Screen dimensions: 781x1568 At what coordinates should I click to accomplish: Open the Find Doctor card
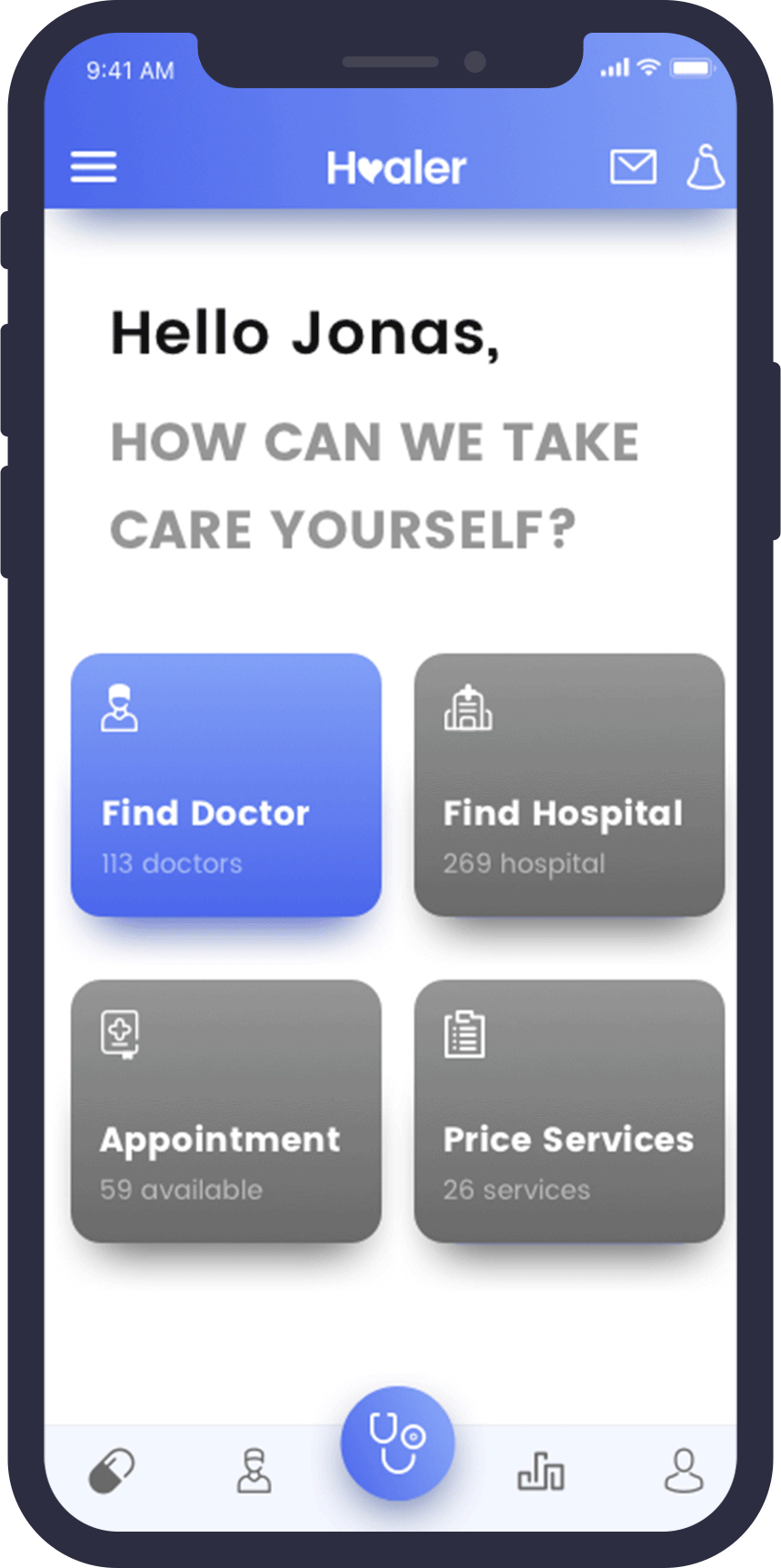[226, 784]
